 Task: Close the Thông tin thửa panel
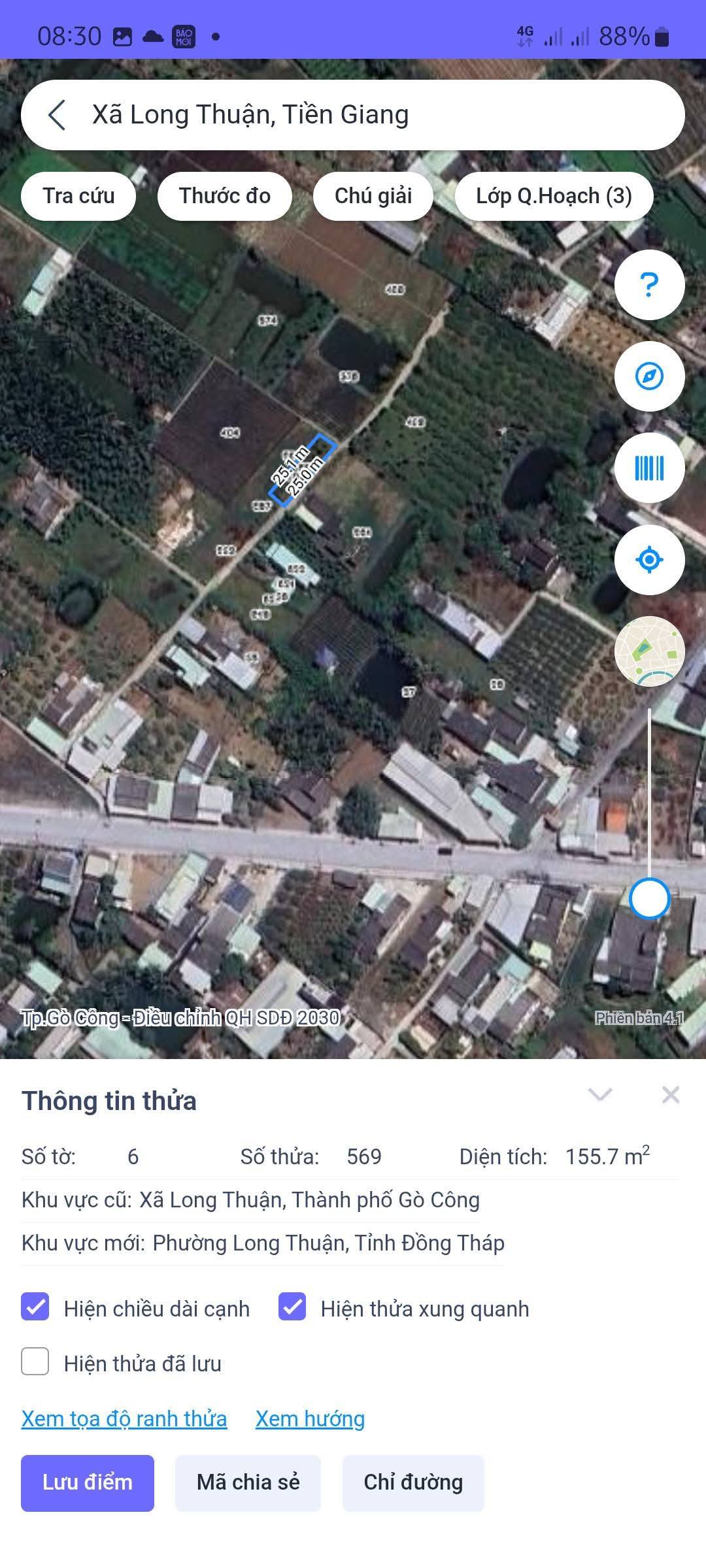[x=671, y=1094]
